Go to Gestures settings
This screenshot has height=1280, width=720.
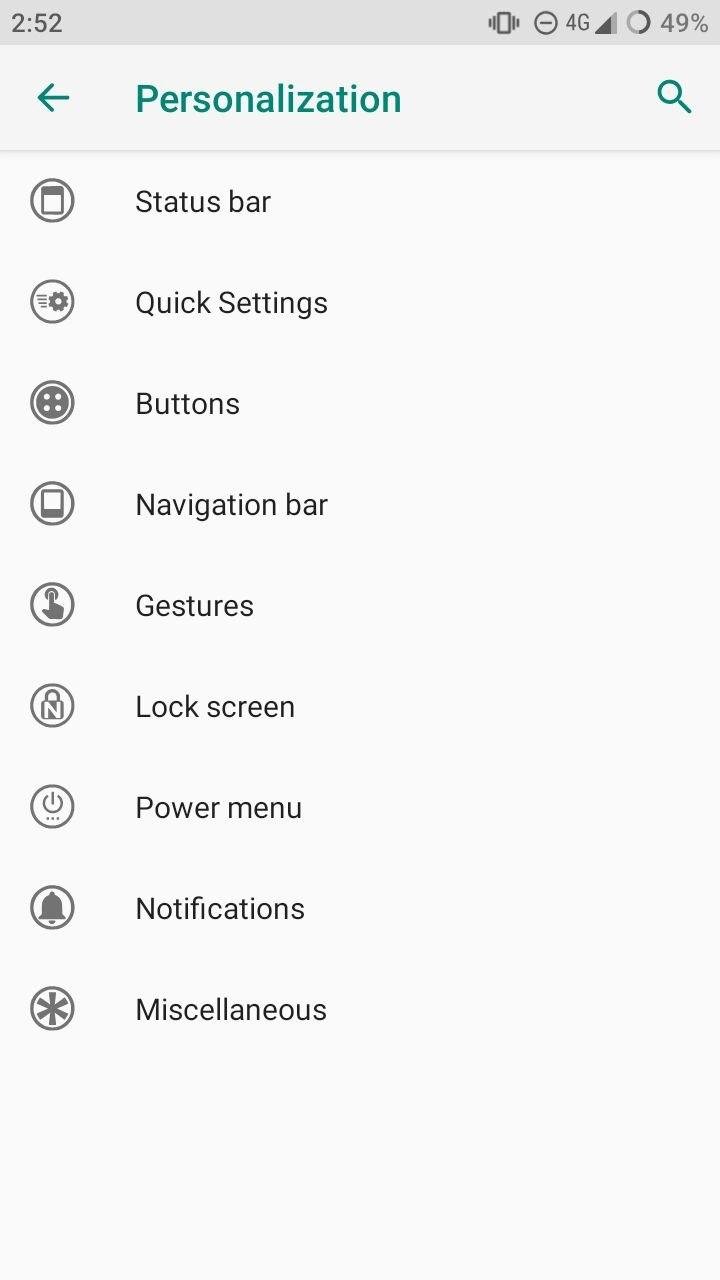195,606
